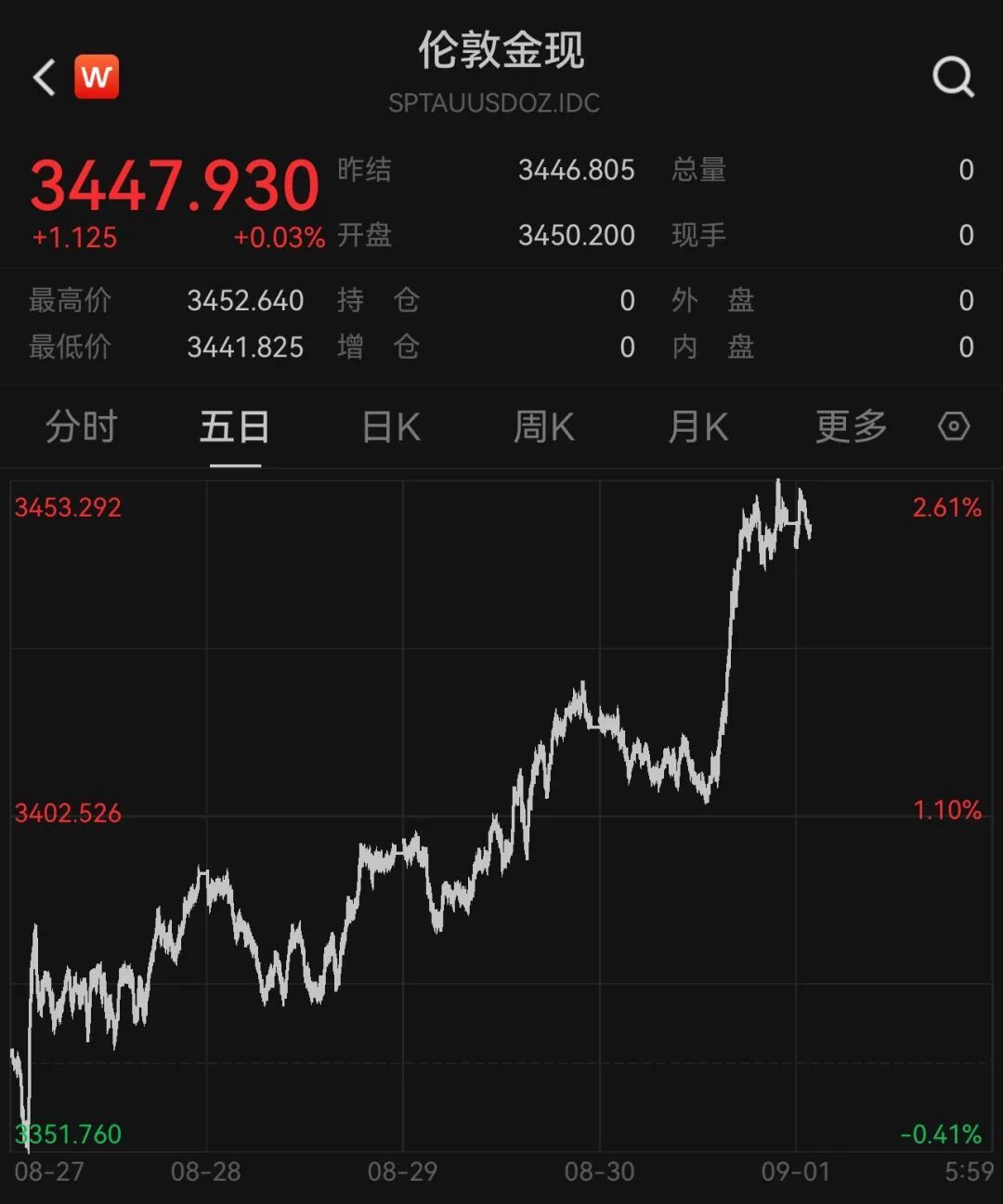Viewport: 1003px width, 1204px height.
Task: Tap the back arrow icon
Action: pos(42,76)
